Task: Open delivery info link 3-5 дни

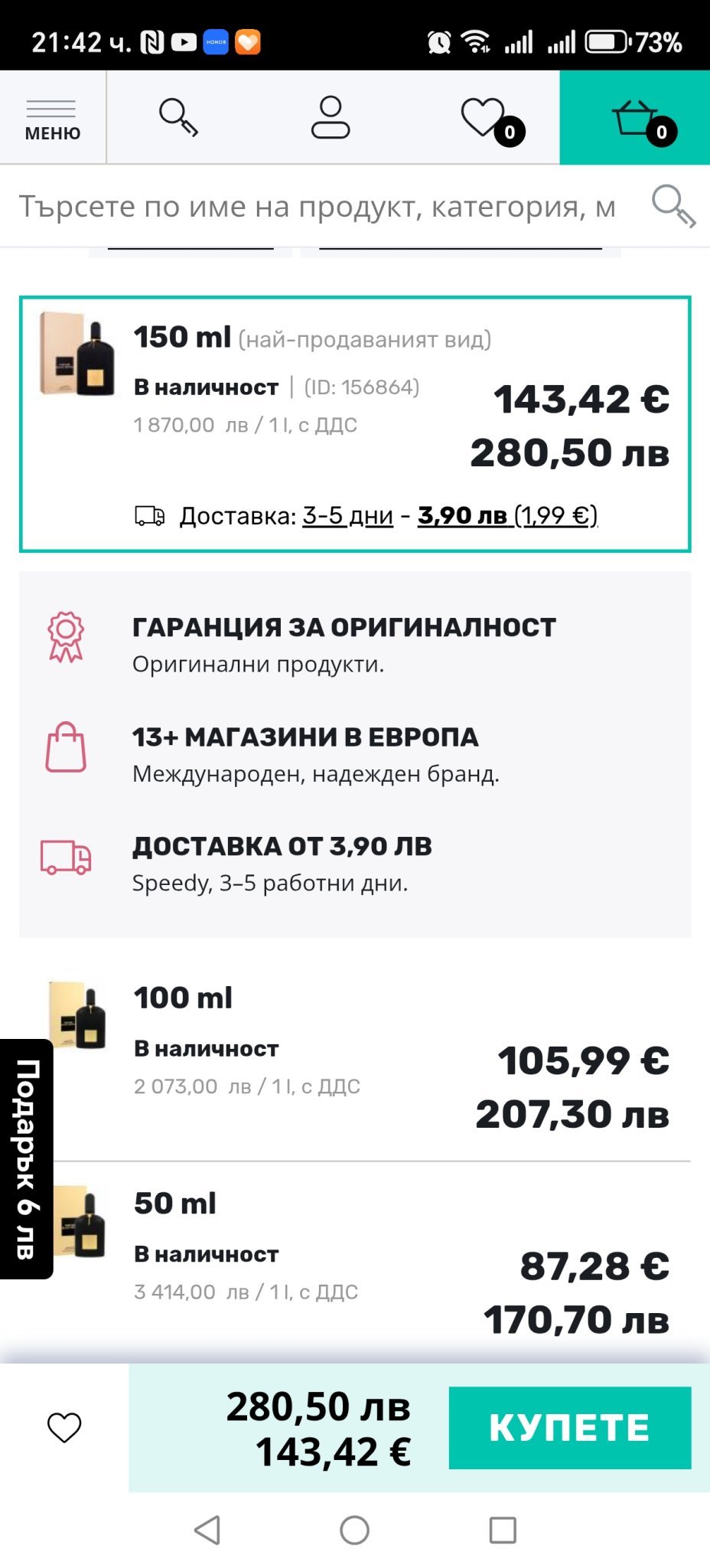Action: point(347,516)
